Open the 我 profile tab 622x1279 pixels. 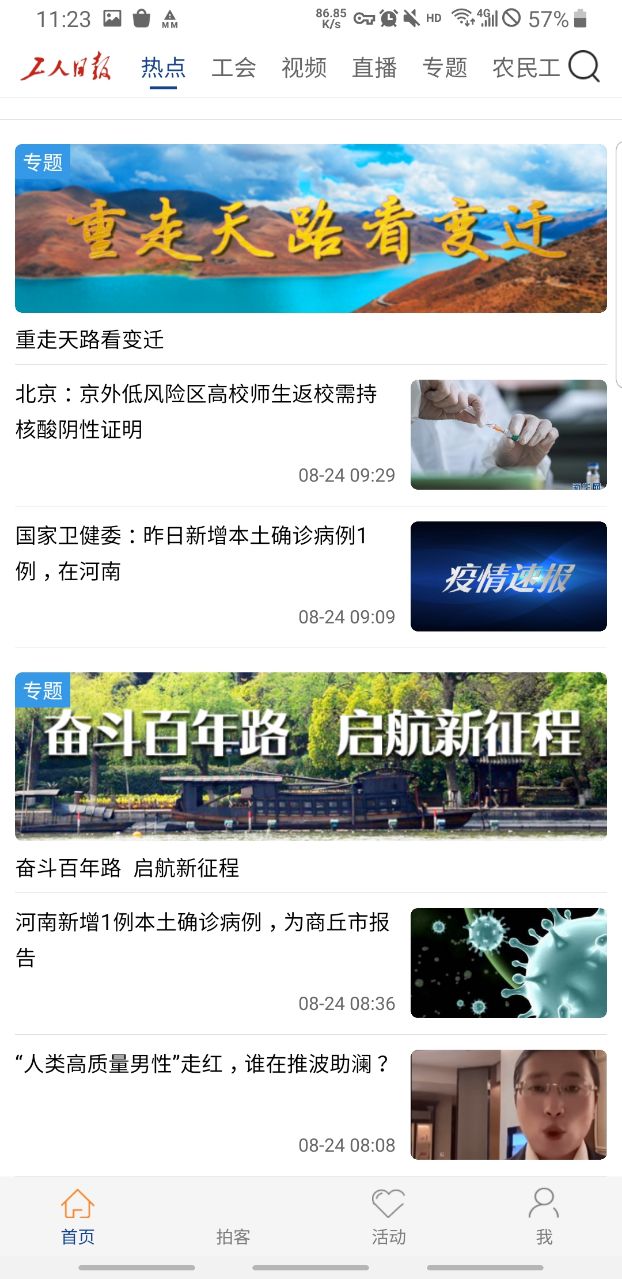click(x=544, y=1216)
